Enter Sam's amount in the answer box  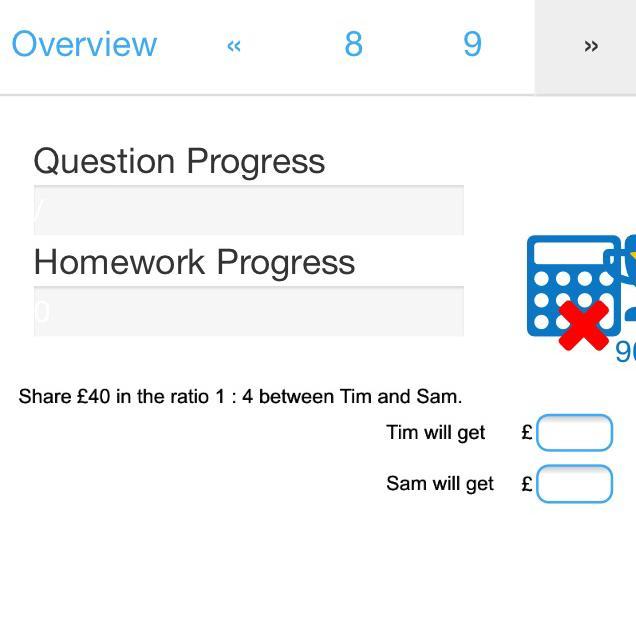click(x=574, y=484)
